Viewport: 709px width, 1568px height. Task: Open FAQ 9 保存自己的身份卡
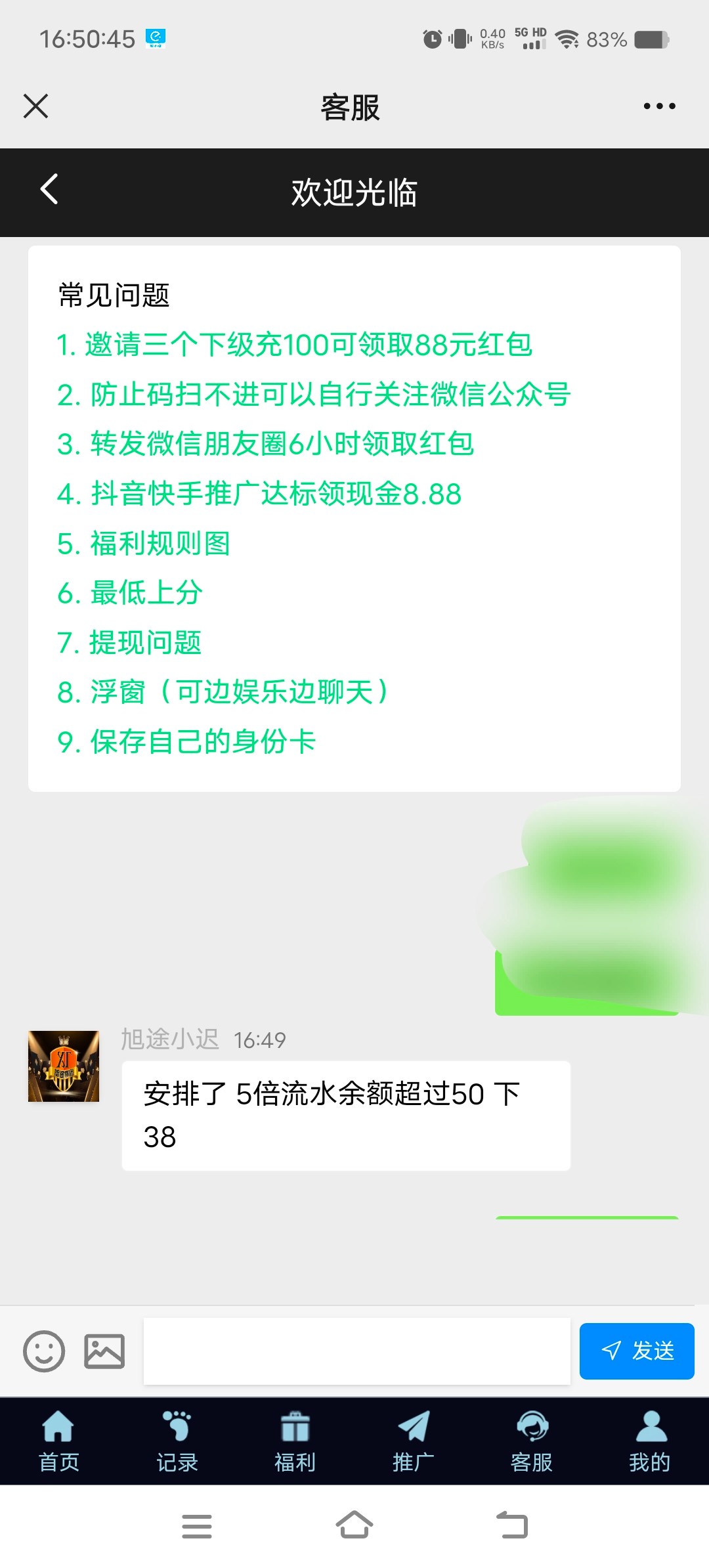(x=187, y=742)
